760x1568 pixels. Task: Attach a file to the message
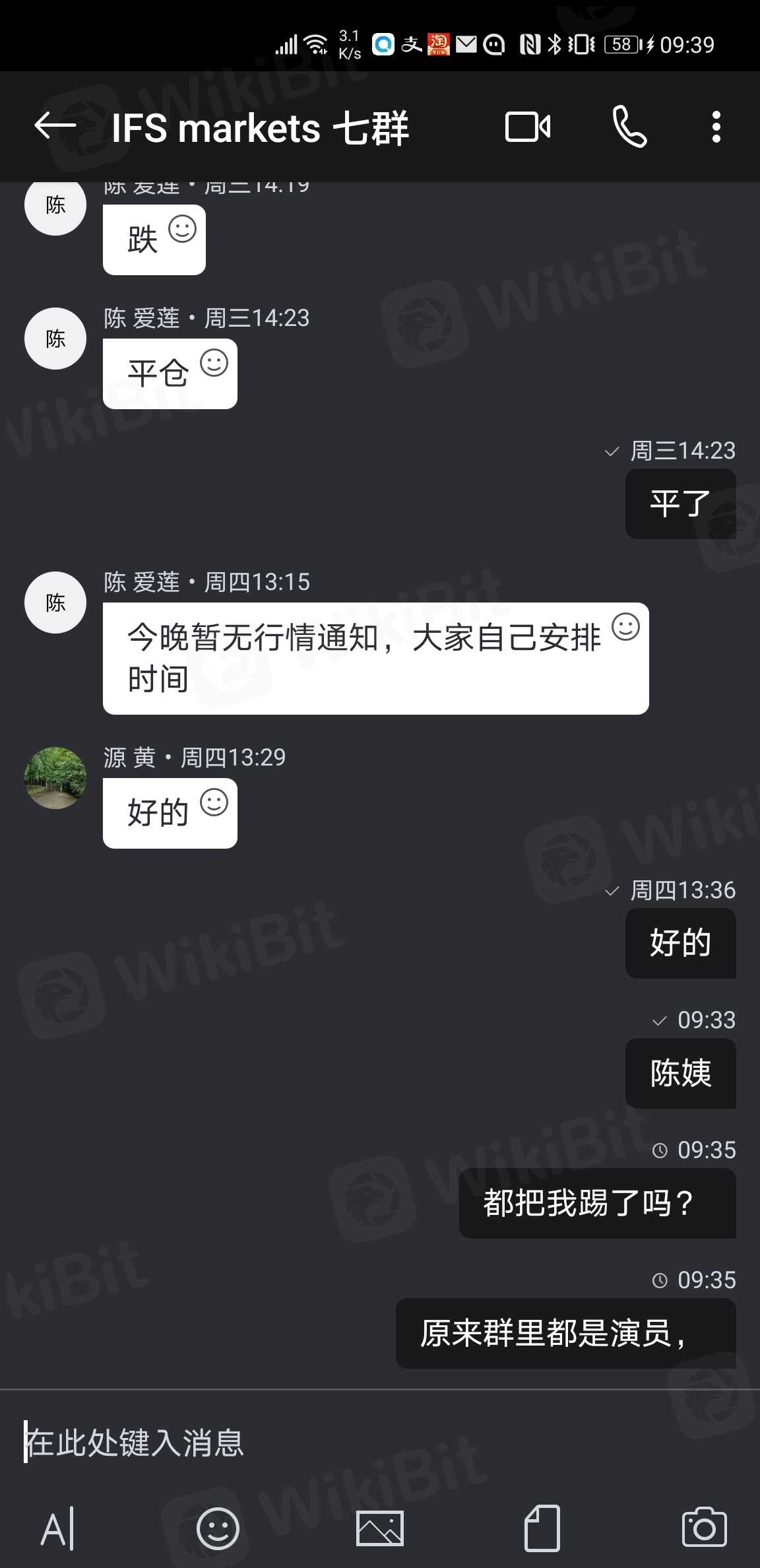click(x=542, y=1528)
